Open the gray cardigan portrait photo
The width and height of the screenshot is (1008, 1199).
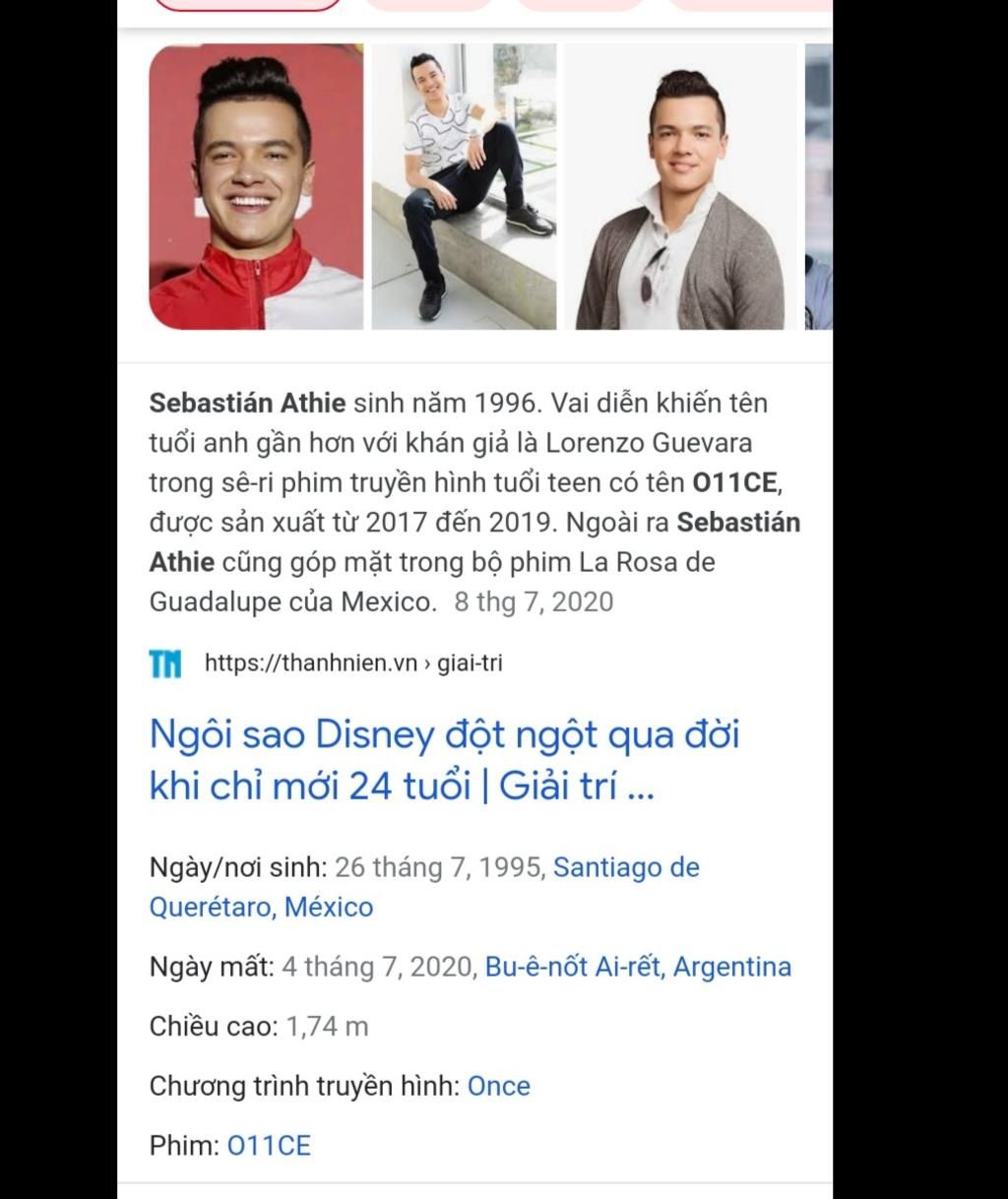tap(680, 187)
